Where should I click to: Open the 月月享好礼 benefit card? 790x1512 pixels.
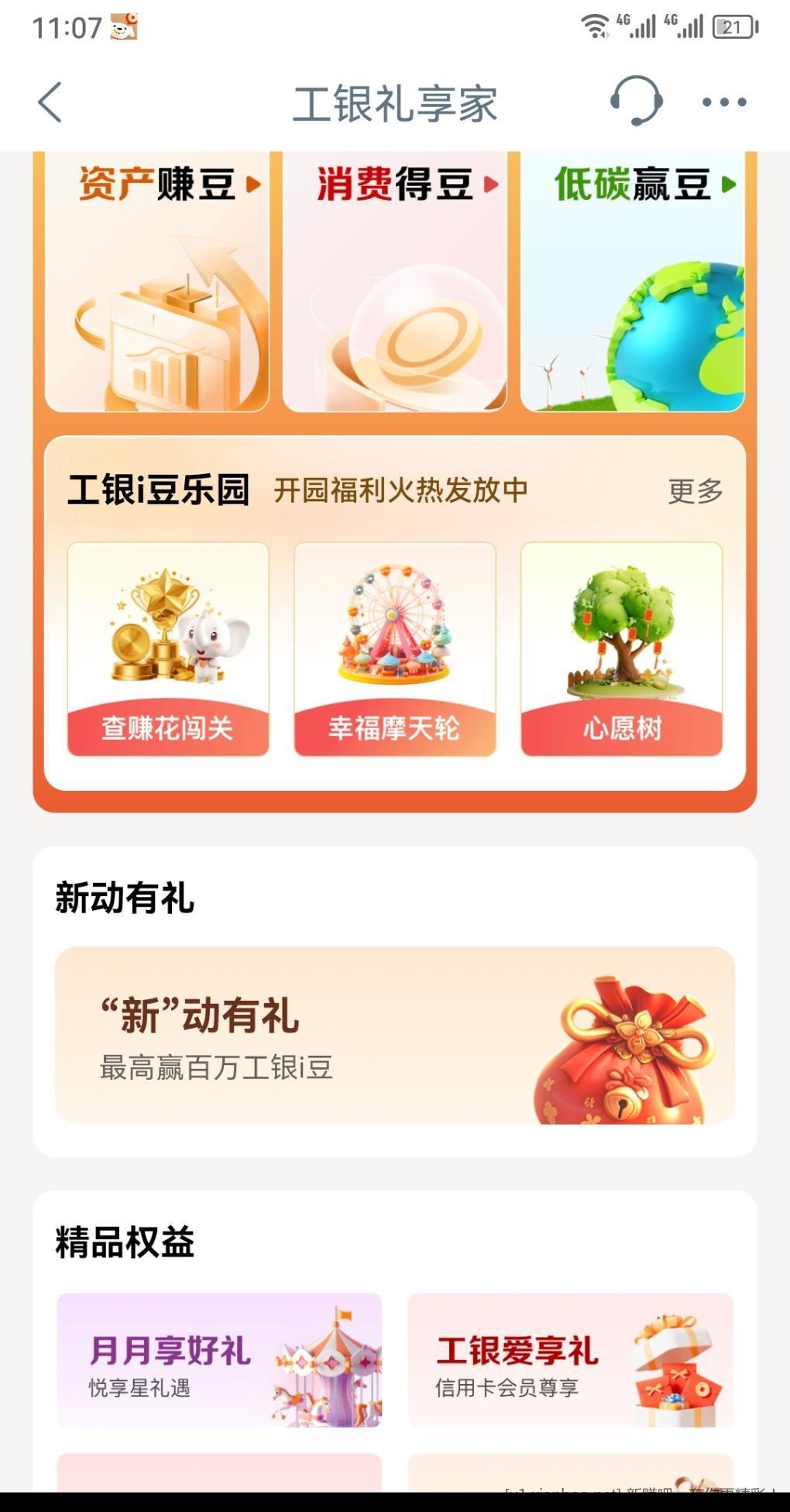[x=219, y=1360]
